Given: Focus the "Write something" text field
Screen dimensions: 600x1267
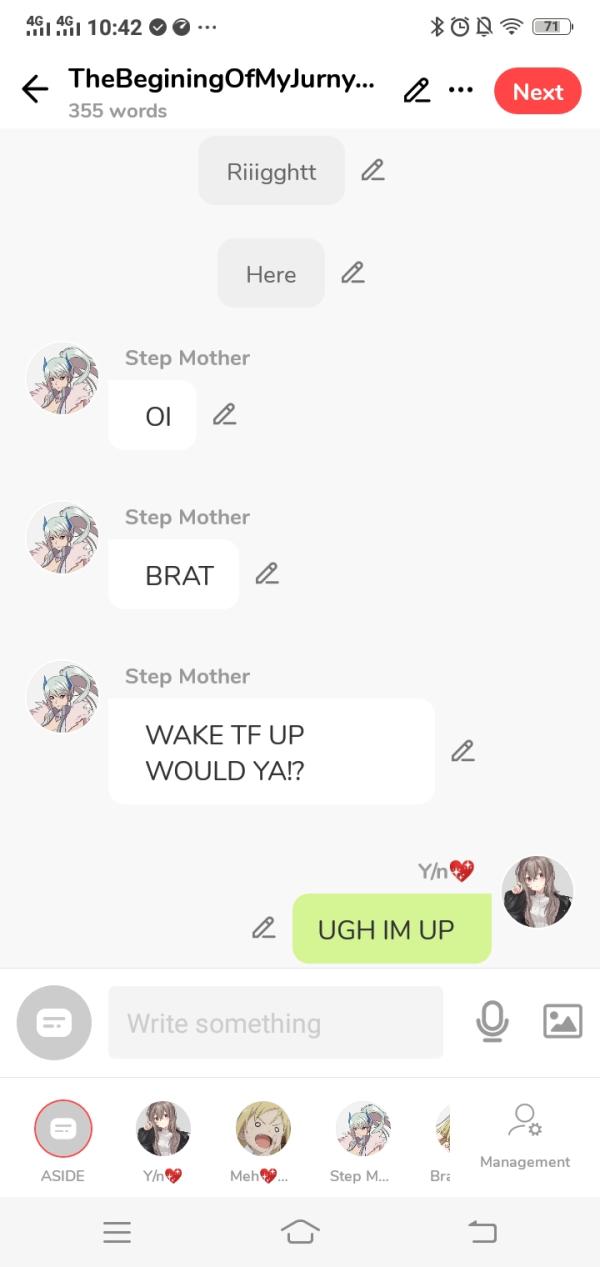Looking at the screenshot, I should tap(275, 1023).
